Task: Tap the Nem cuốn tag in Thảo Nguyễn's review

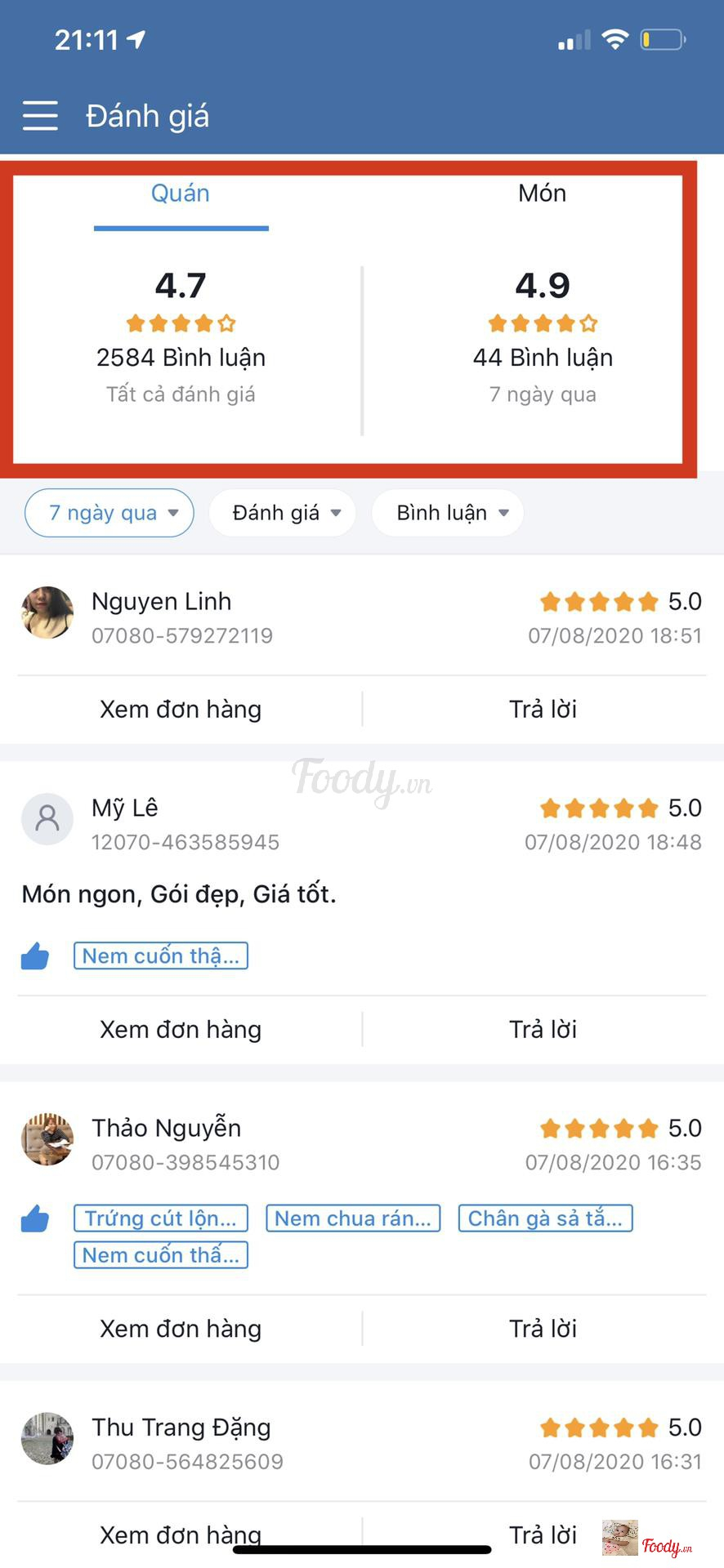Action: (x=161, y=1255)
